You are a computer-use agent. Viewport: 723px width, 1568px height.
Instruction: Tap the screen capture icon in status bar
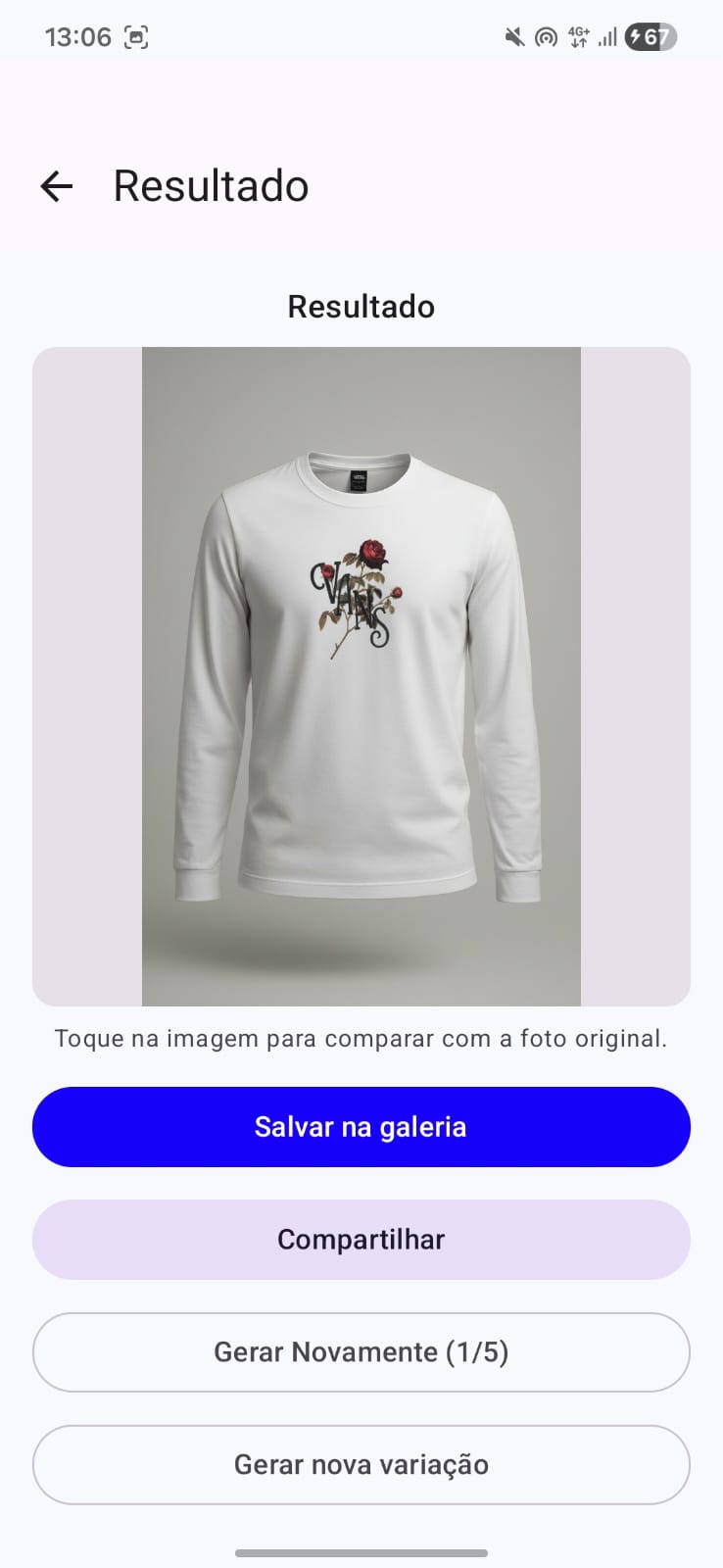(x=136, y=37)
